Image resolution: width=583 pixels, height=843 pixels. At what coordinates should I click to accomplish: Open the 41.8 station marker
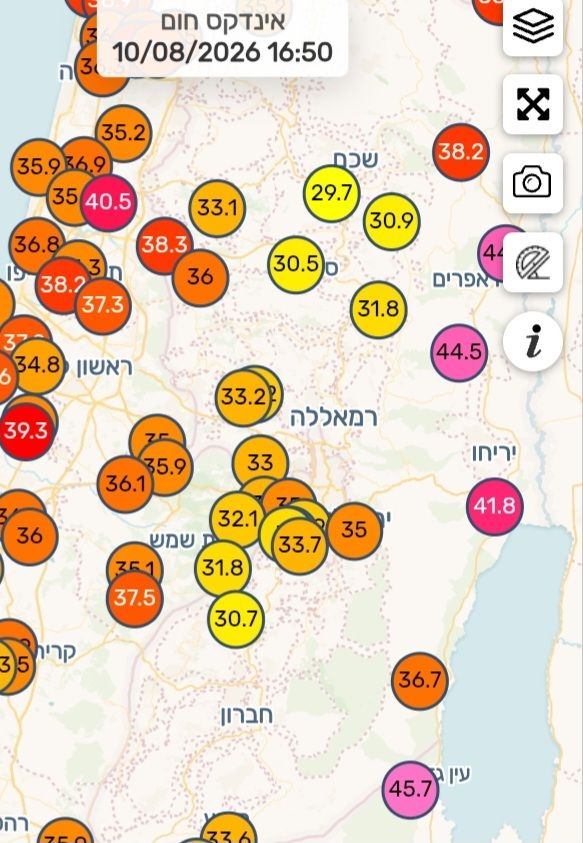pyautogui.click(x=494, y=506)
